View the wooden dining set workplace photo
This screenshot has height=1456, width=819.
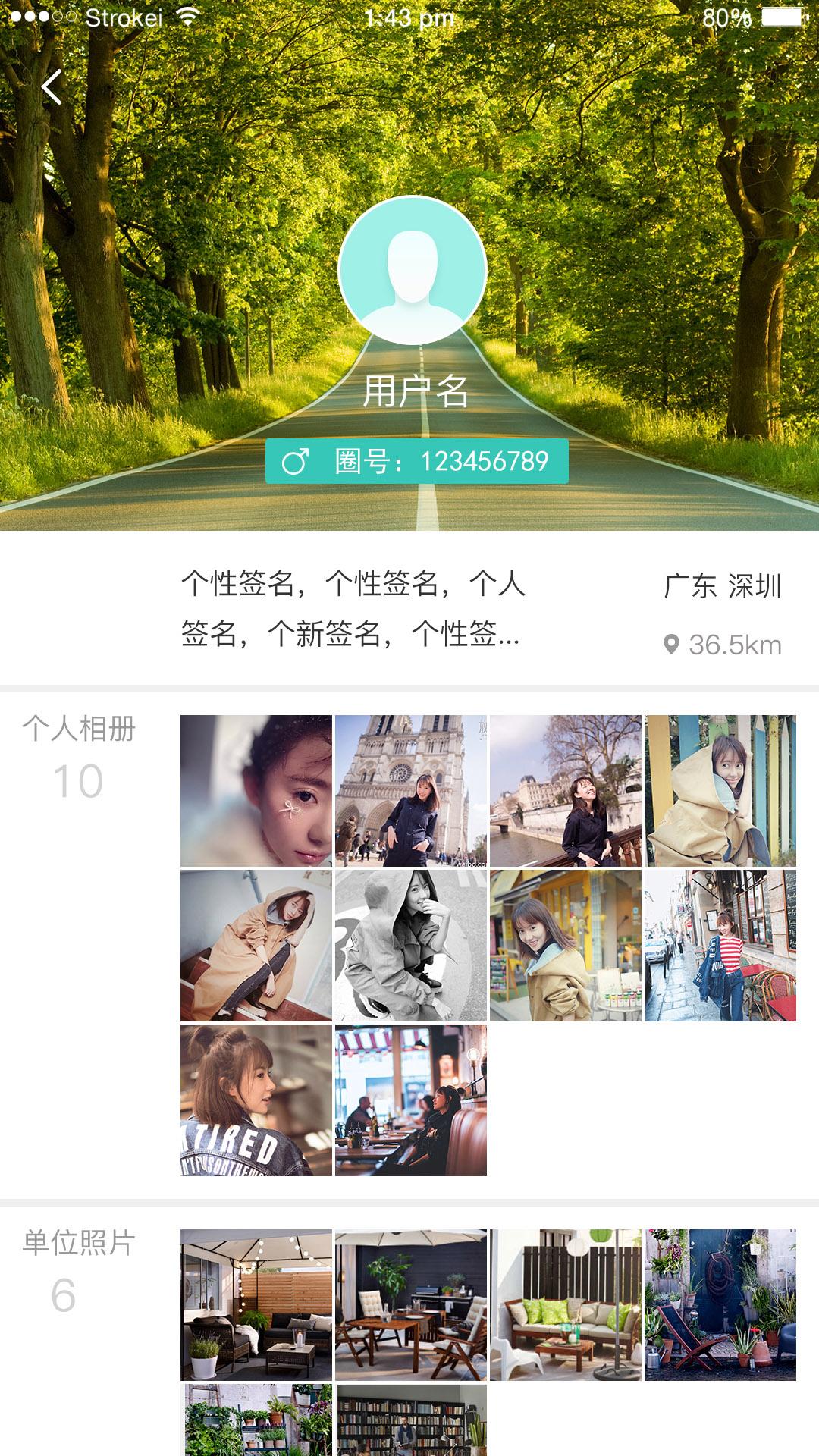[411, 1304]
